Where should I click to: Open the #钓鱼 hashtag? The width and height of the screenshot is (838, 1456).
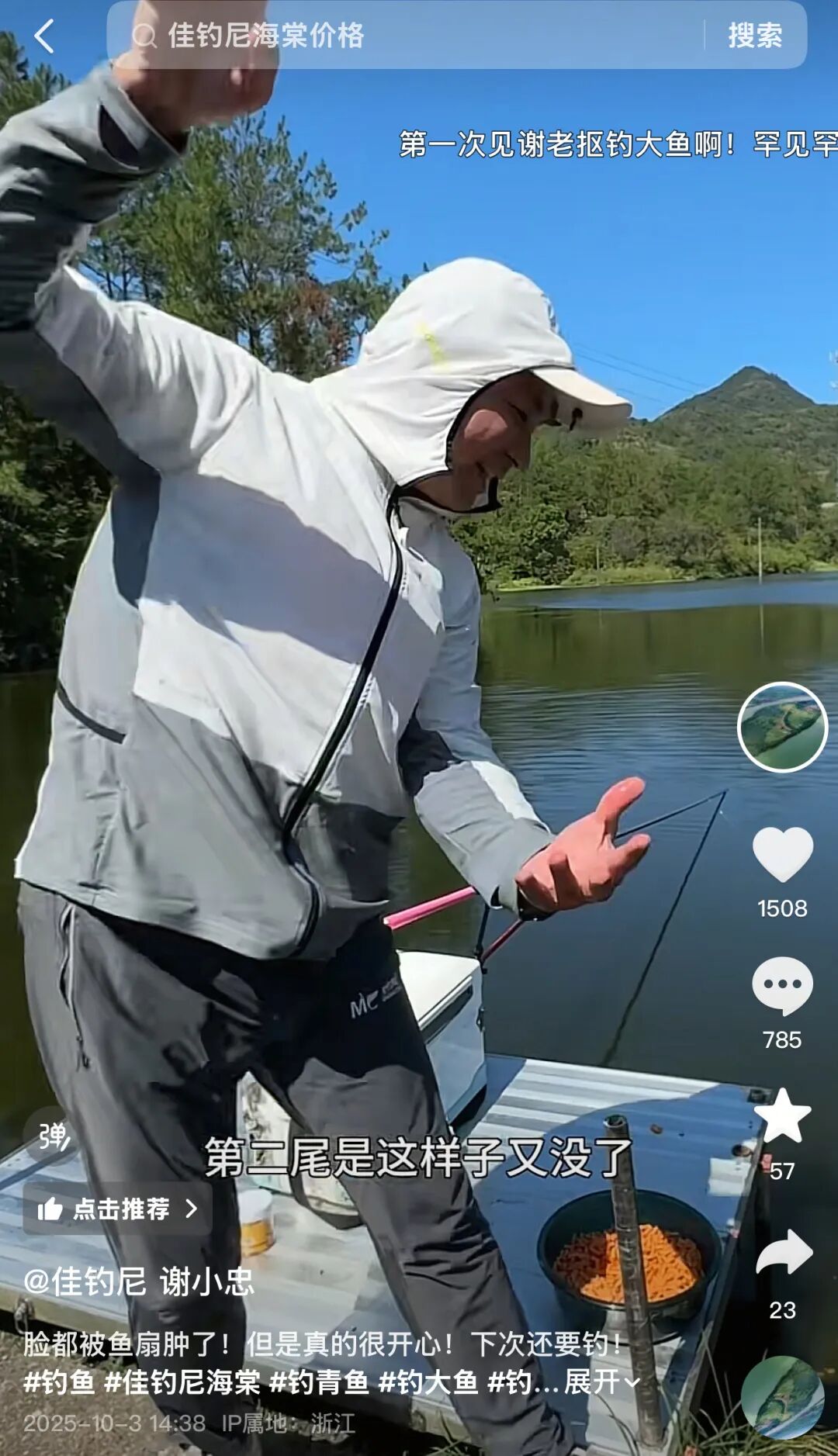coord(59,1382)
